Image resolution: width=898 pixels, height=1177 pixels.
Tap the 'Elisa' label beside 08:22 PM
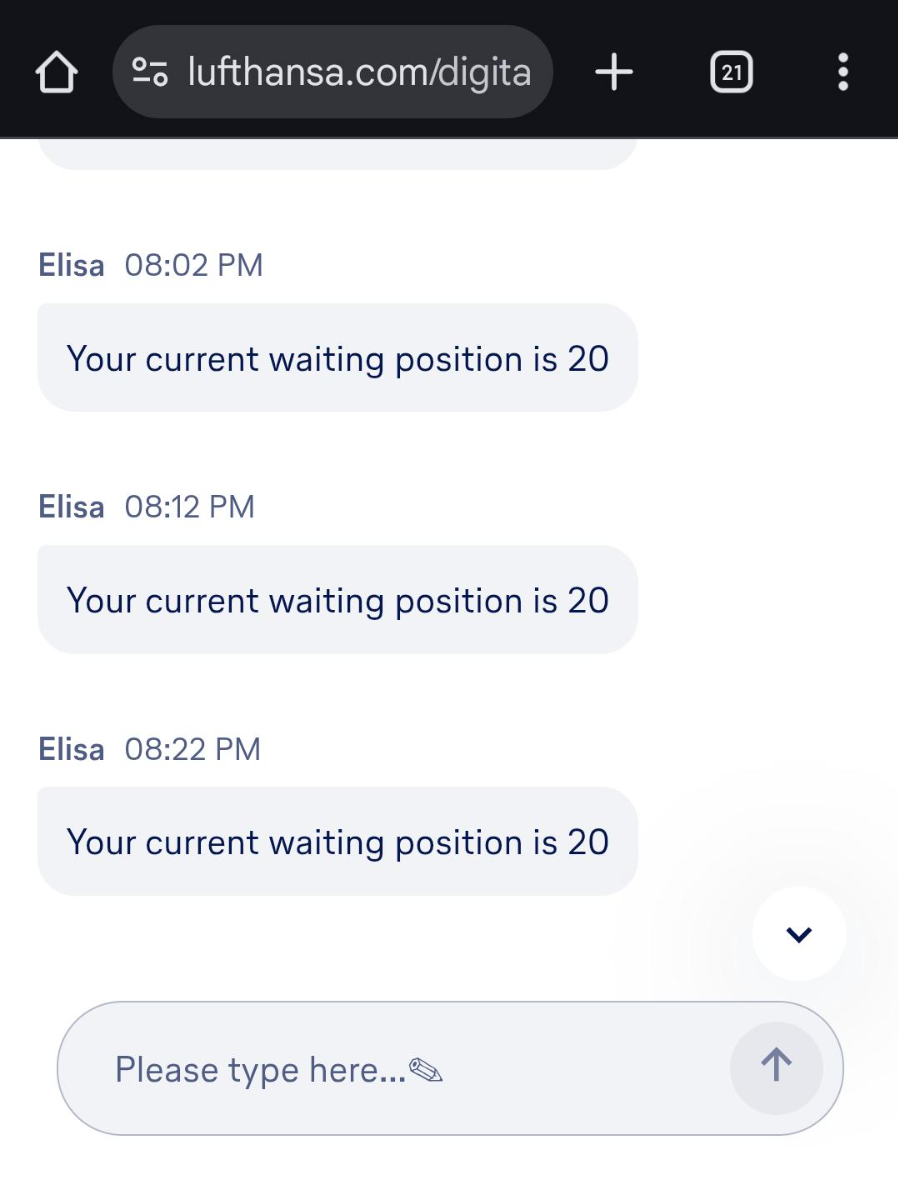click(x=70, y=748)
